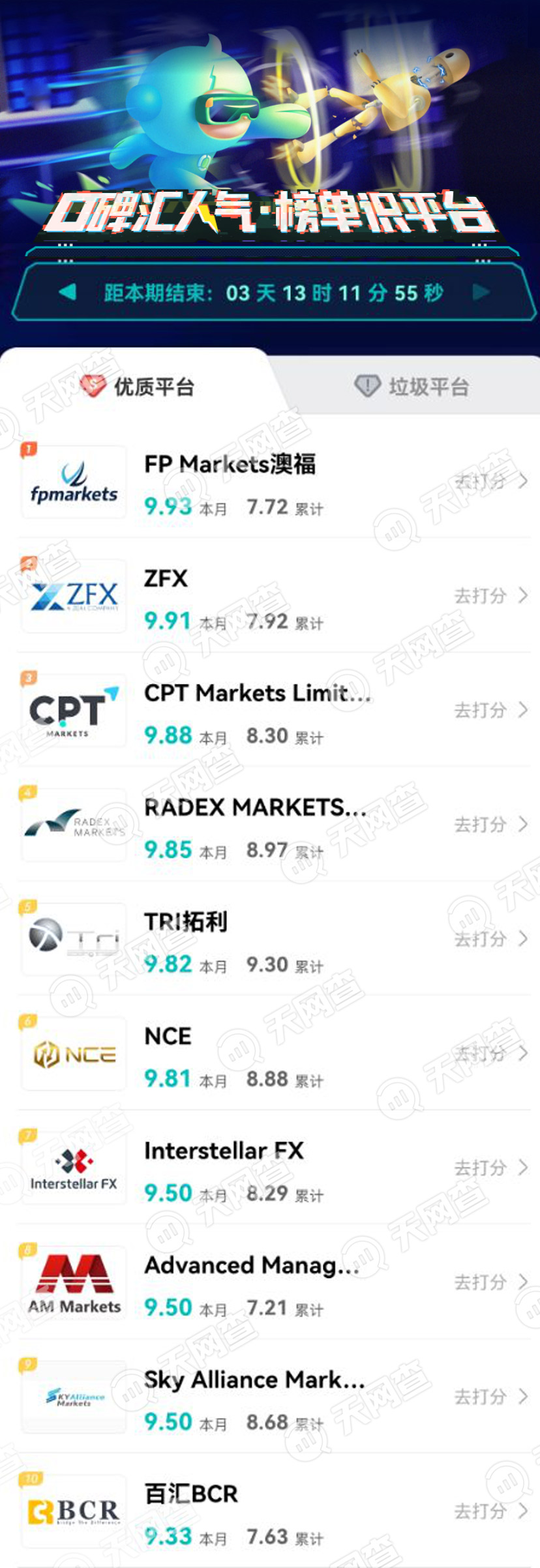Go to the previous period with left arrow
Screen dimensions: 540x1568
coord(67,292)
